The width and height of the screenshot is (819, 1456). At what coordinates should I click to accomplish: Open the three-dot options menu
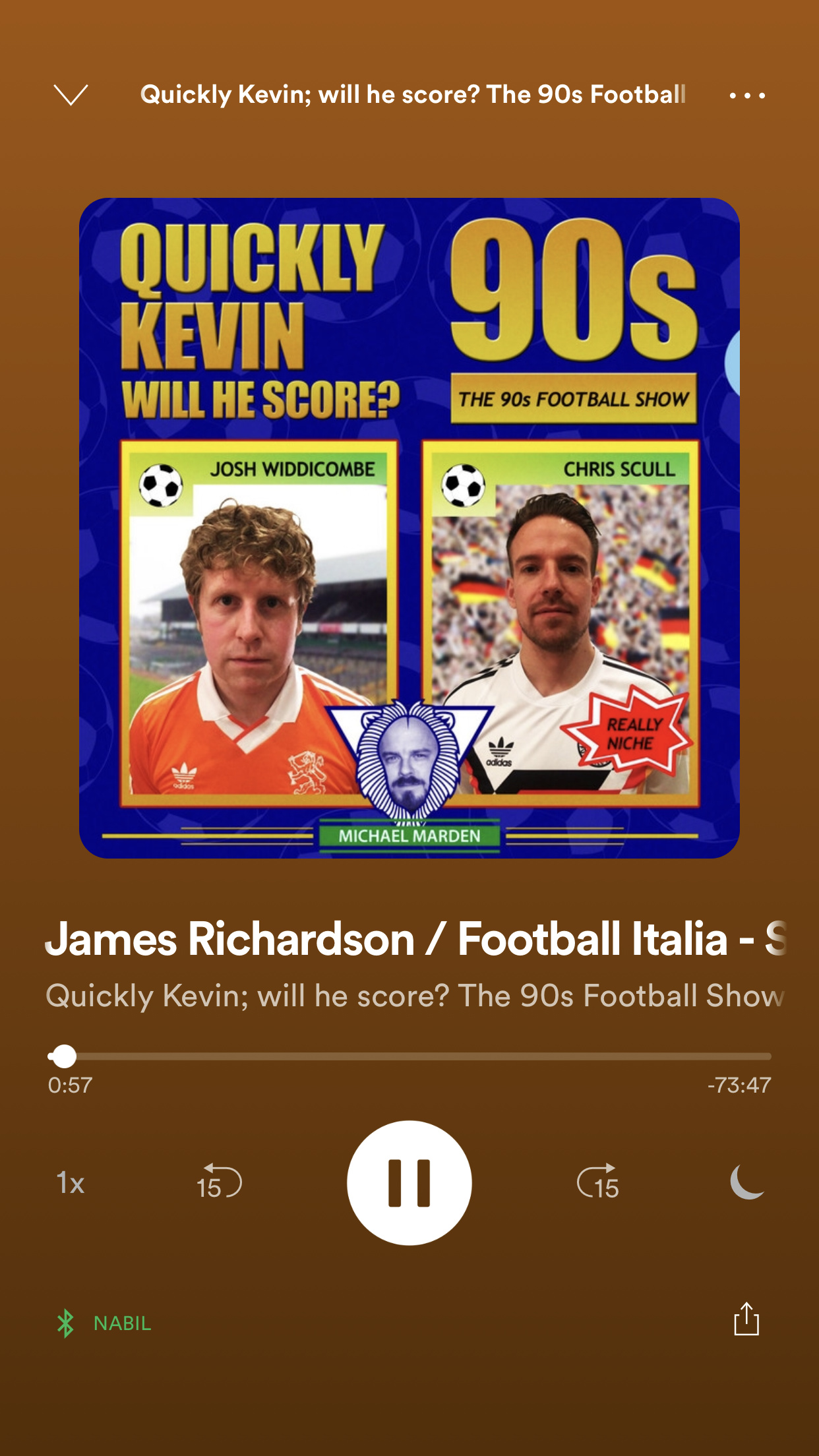point(746,96)
